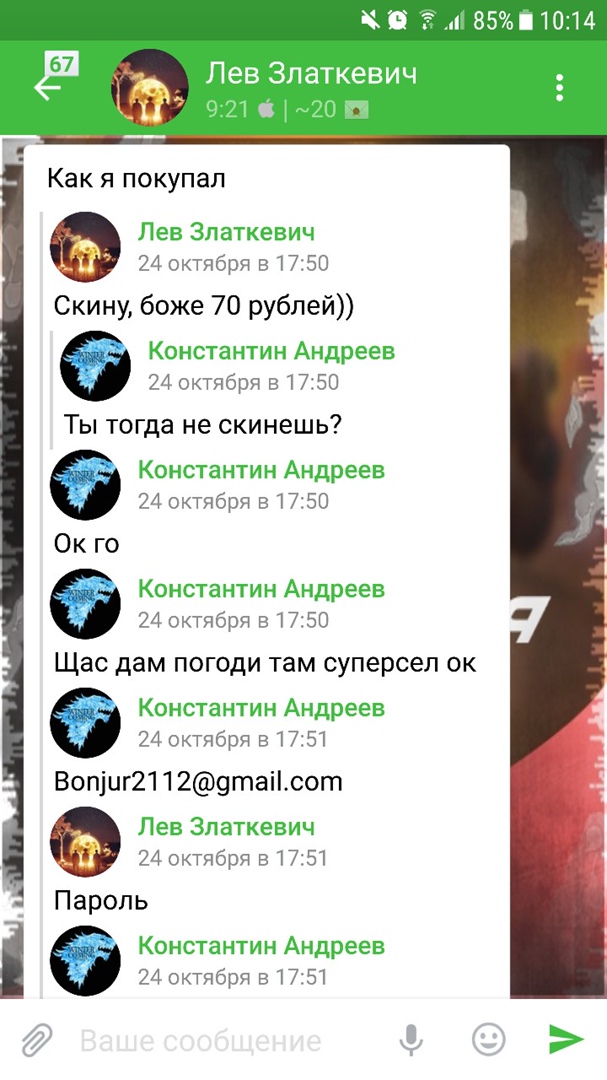Open the overflow menu

(x=560, y=87)
